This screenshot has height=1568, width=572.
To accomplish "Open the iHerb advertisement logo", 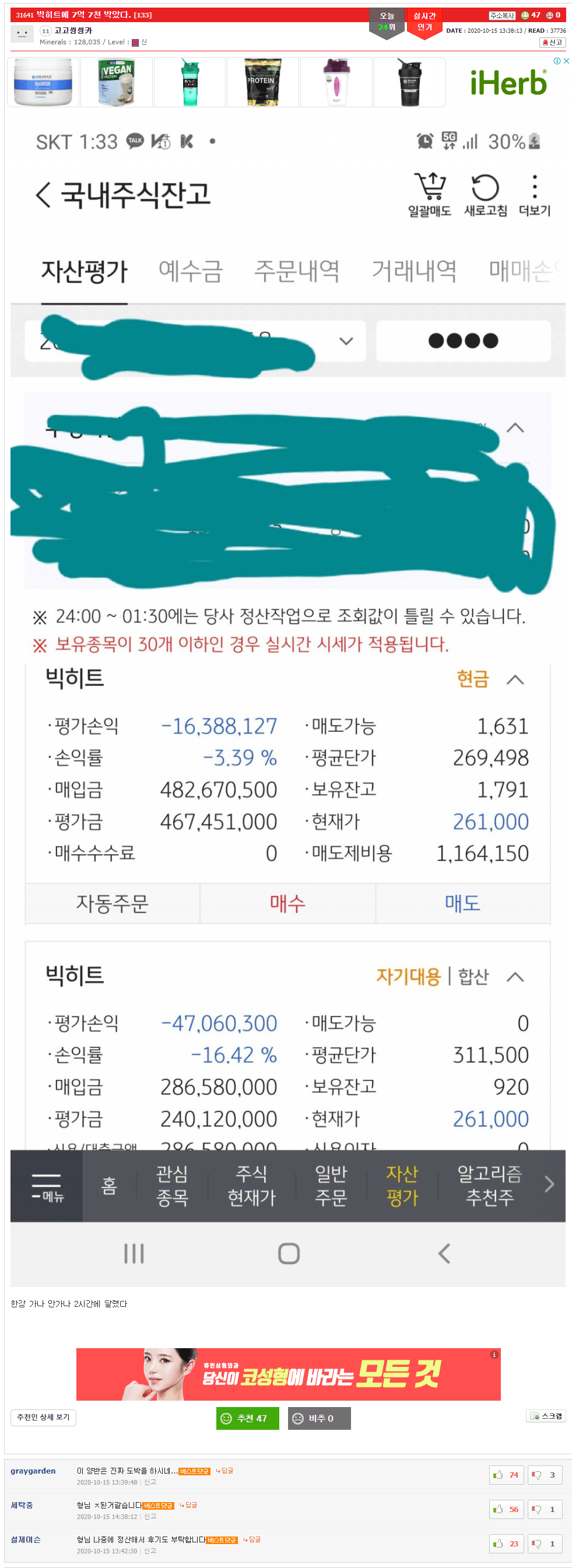I will click(508, 83).
